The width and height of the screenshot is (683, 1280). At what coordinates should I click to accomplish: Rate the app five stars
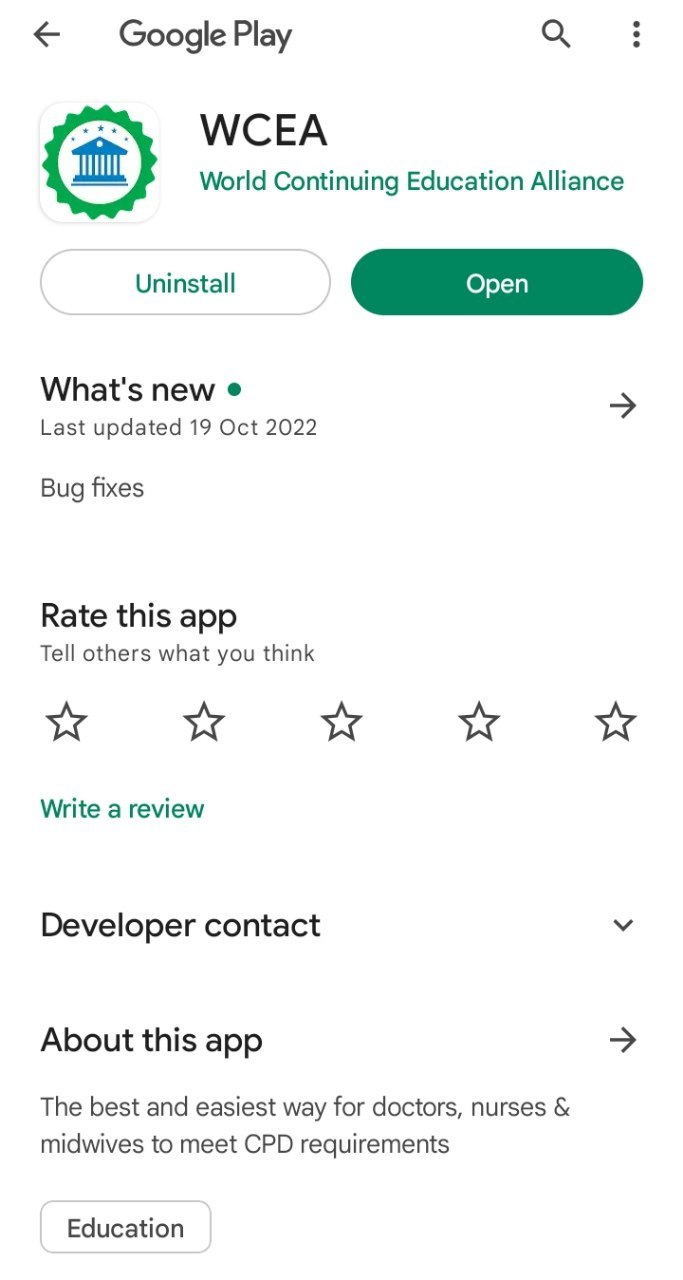(x=616, y=722)
